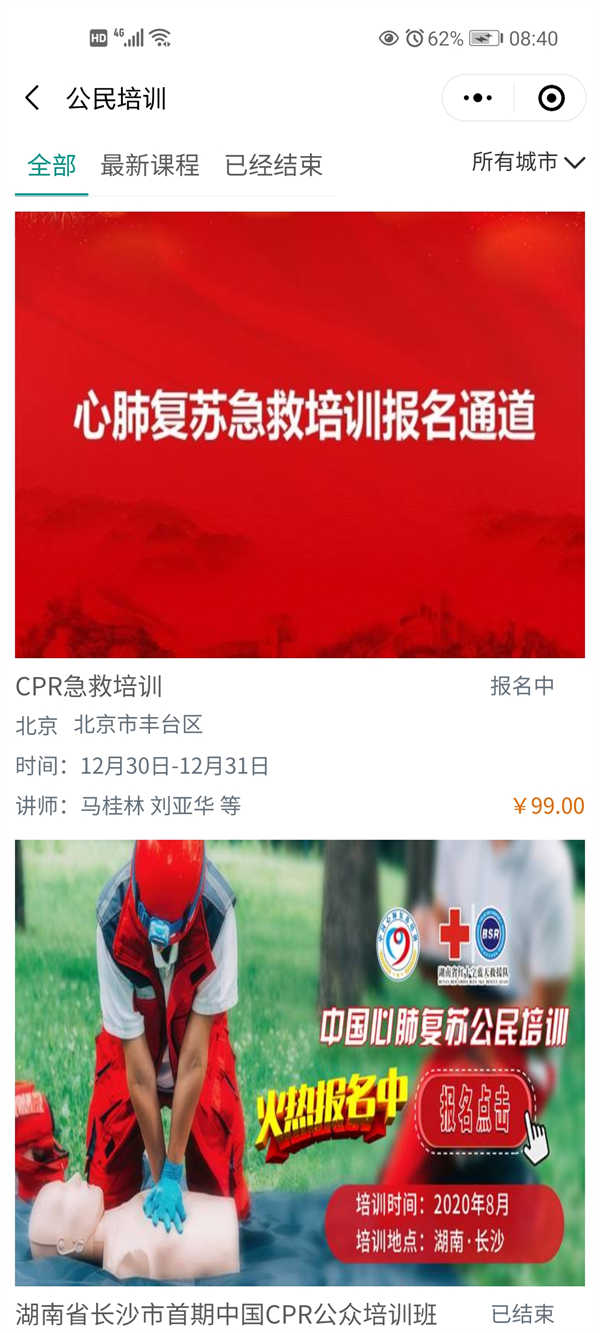This screenshot has height=1333, width=600.
Task: Switch to the 全部 tab
Action: click(x=51, y=165)
